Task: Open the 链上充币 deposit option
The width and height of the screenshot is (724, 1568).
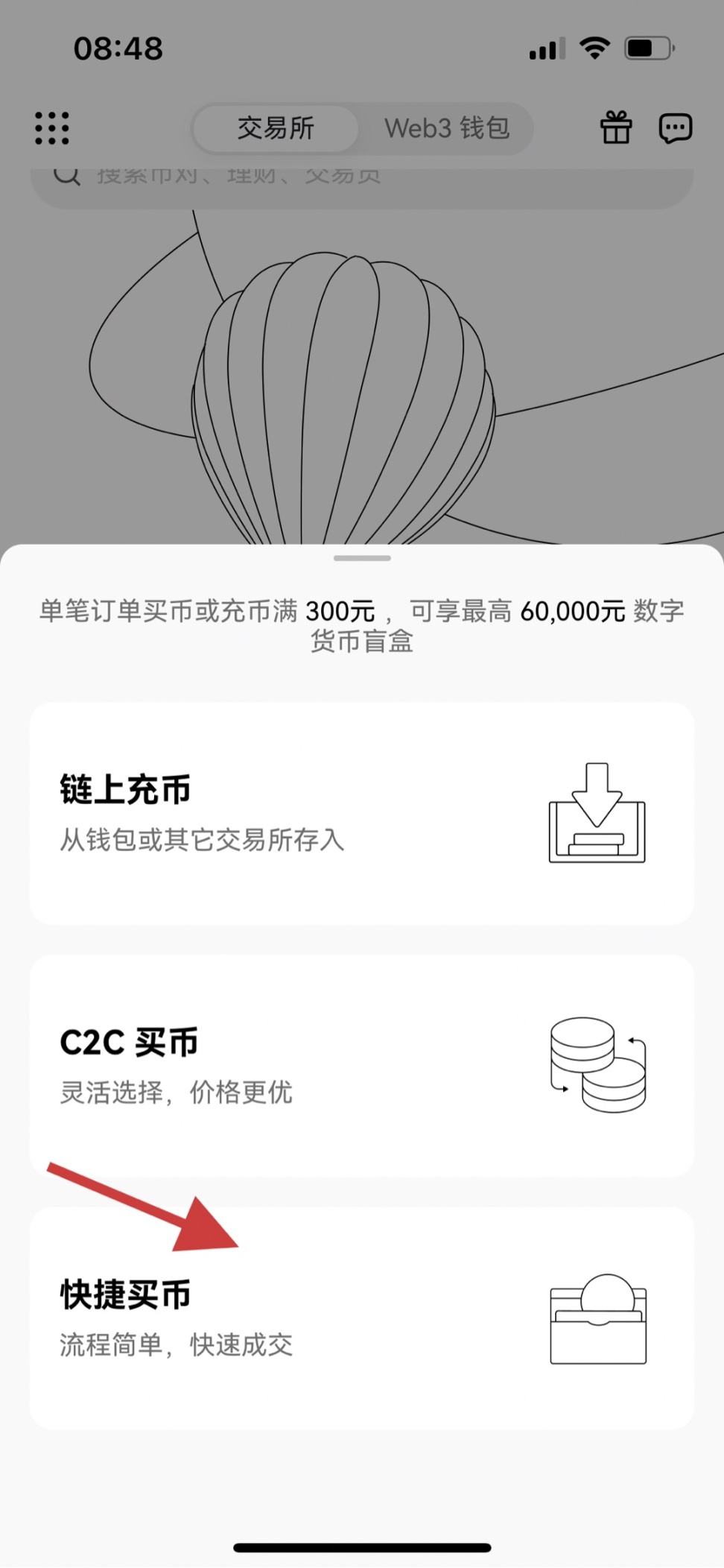Action: tap(361, 813)
